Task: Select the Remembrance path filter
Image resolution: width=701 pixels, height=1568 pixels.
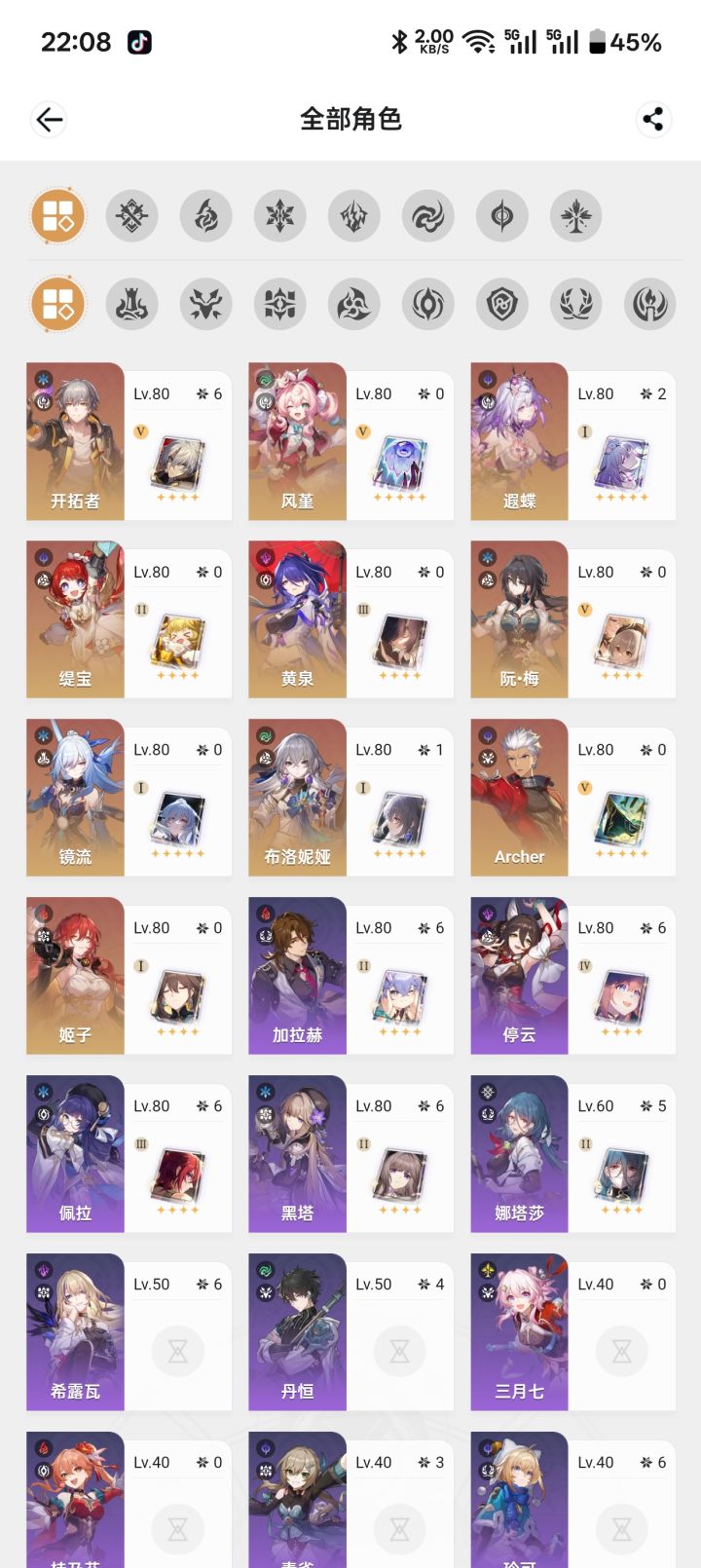Action: click(649, 304)
